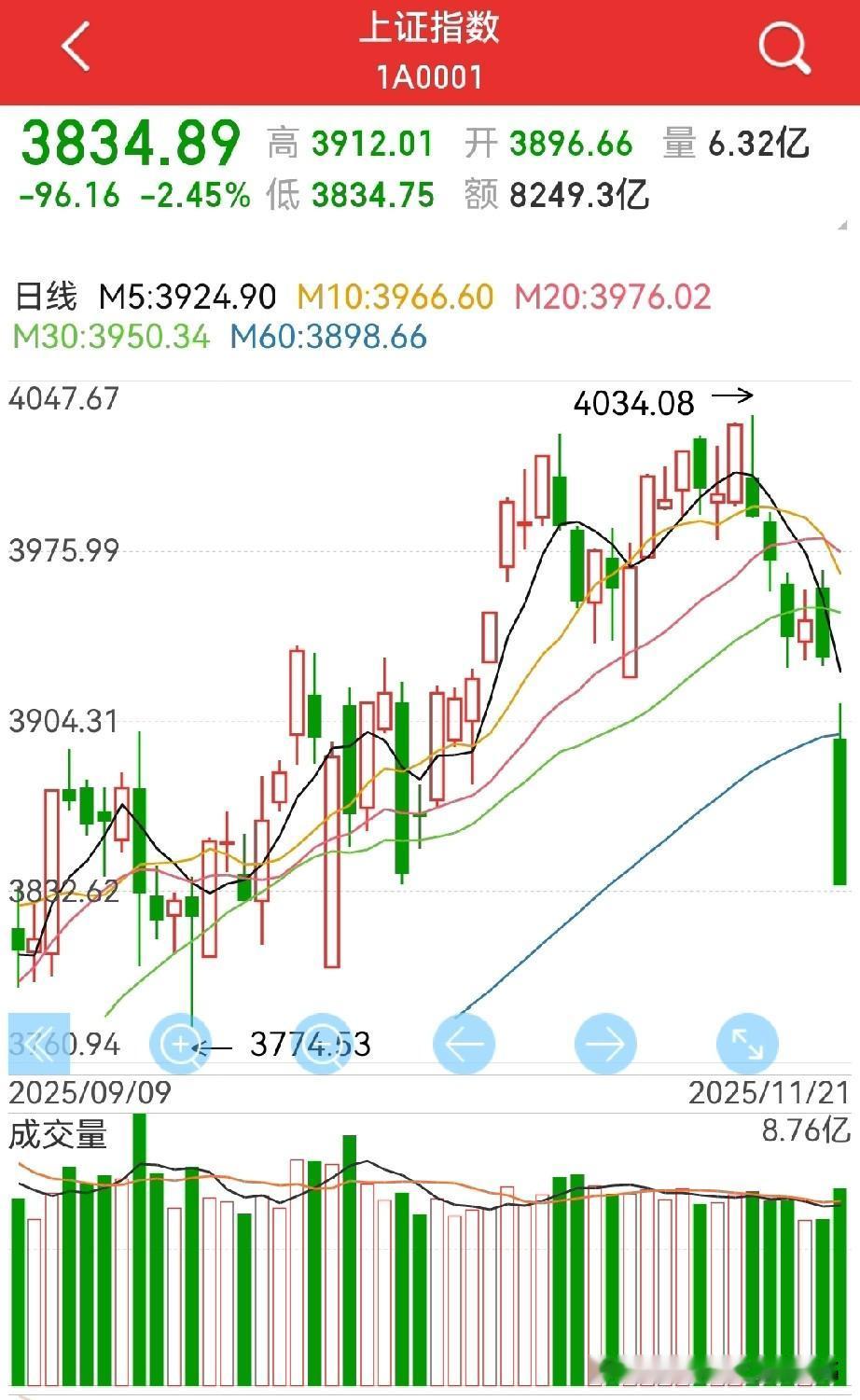Zoom out of the candlestick chart
Screen dimensions: 860x1400
click(x=324, y=1045)
